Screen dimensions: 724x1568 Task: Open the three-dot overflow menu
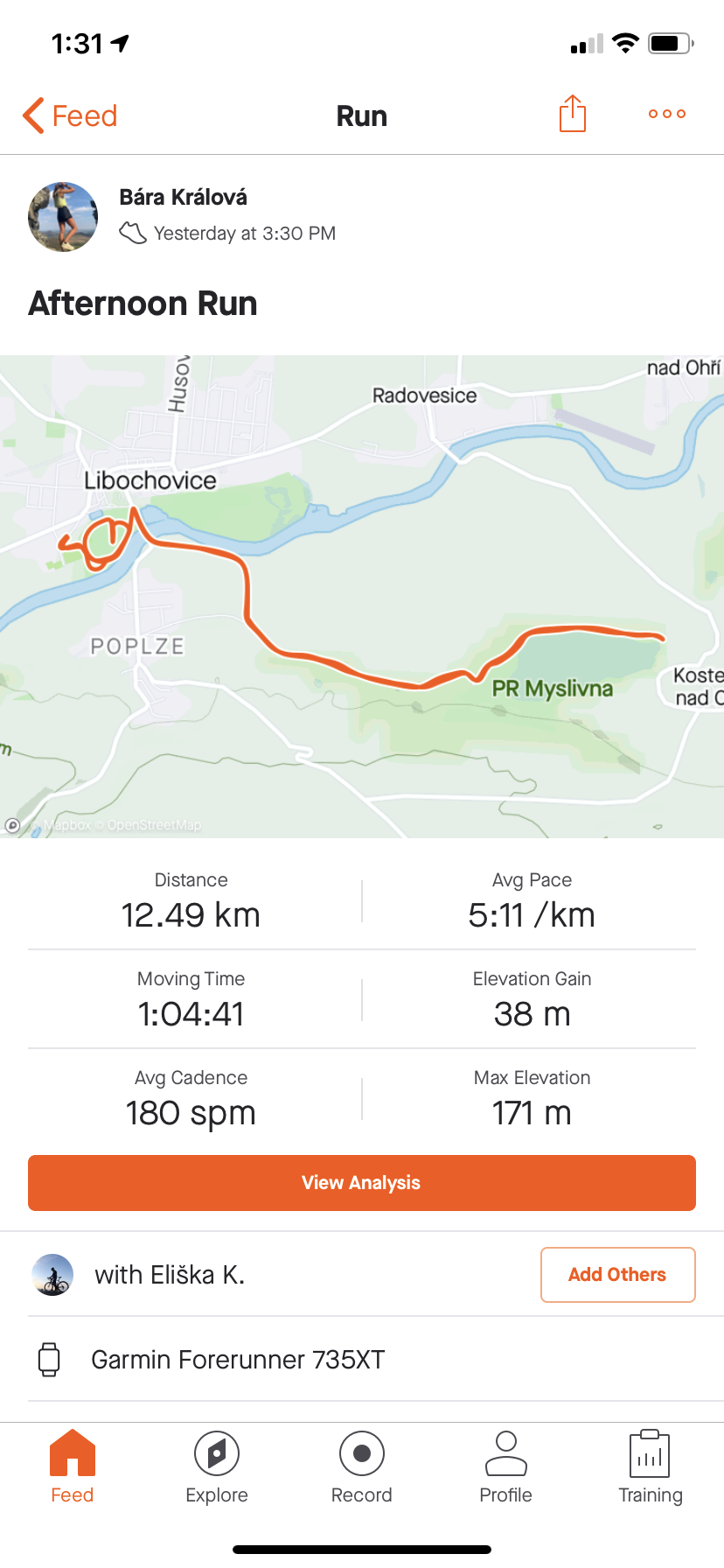(667, 114)
